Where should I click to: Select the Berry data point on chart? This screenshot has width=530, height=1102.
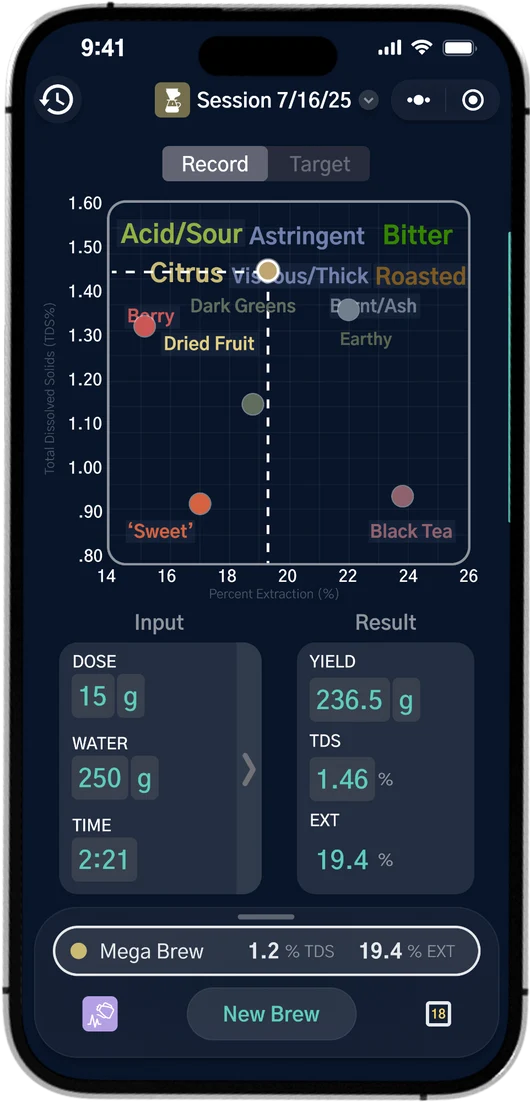coord(145,326)
